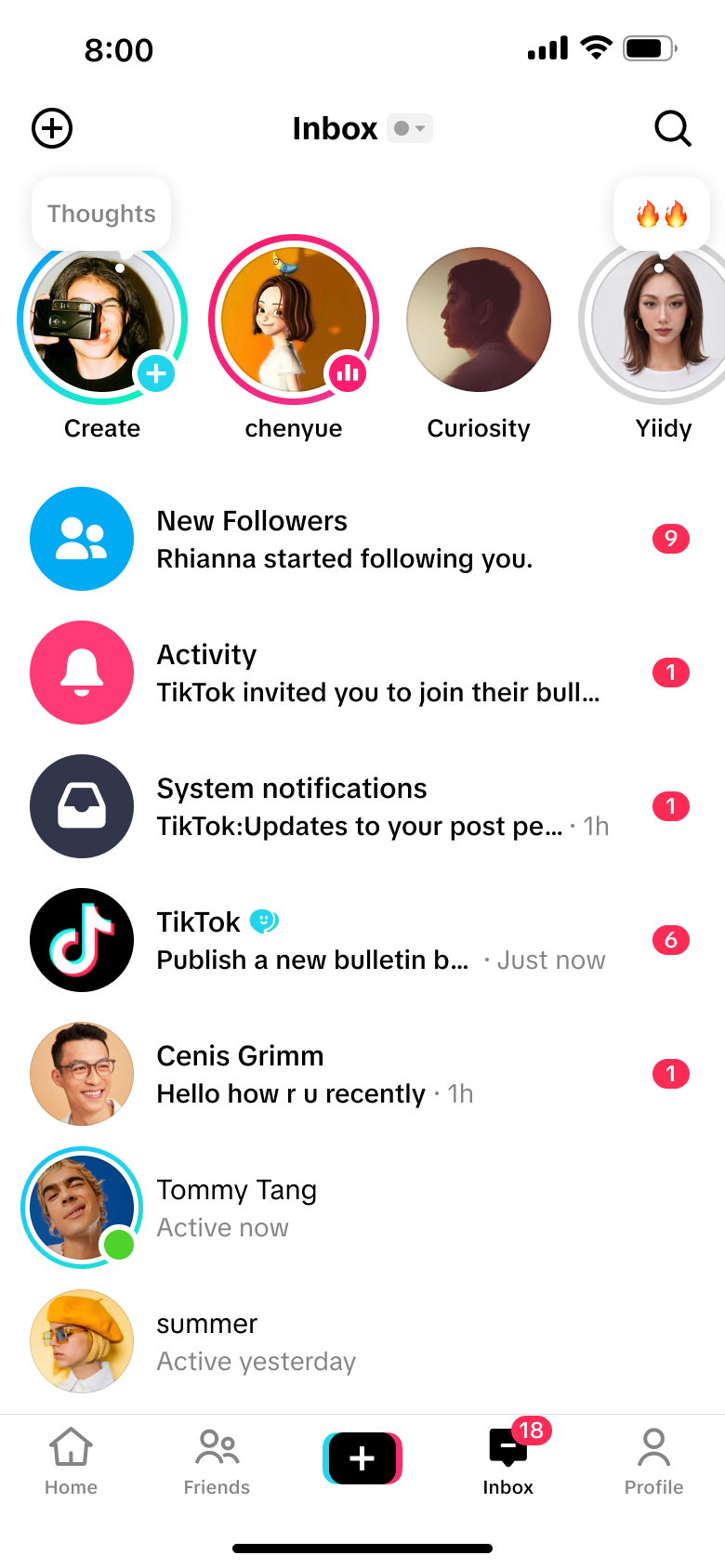Expand the status dropdown beside Inbox
The height and width of the screenshot is (1568, 725).
click(410, 128)
